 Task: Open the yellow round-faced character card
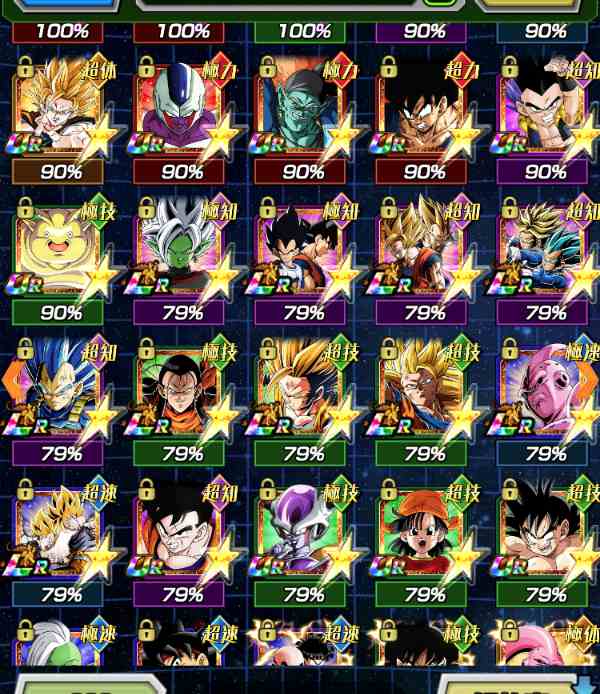pyautogui.click(x=61, y=250)
